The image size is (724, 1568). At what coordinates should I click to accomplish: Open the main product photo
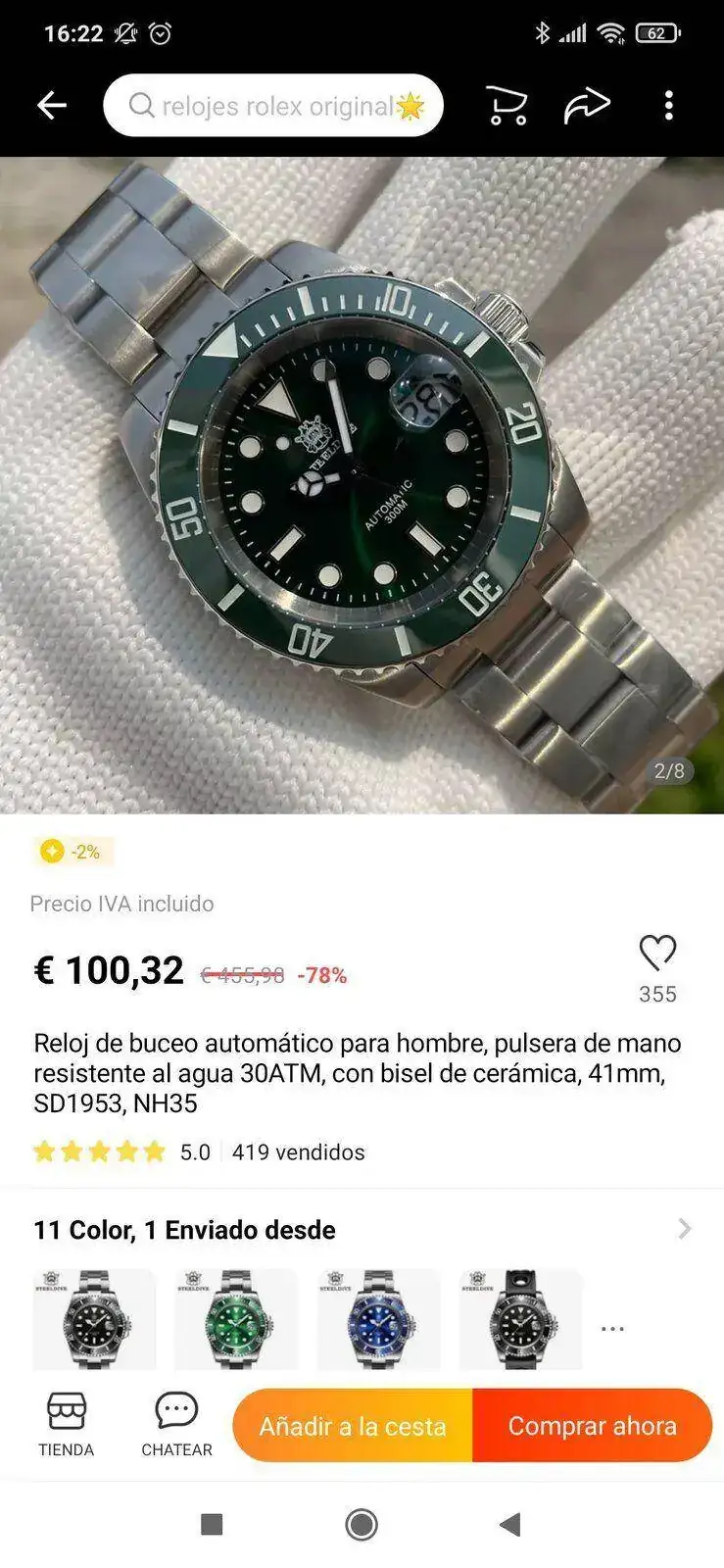click(362, 485)
